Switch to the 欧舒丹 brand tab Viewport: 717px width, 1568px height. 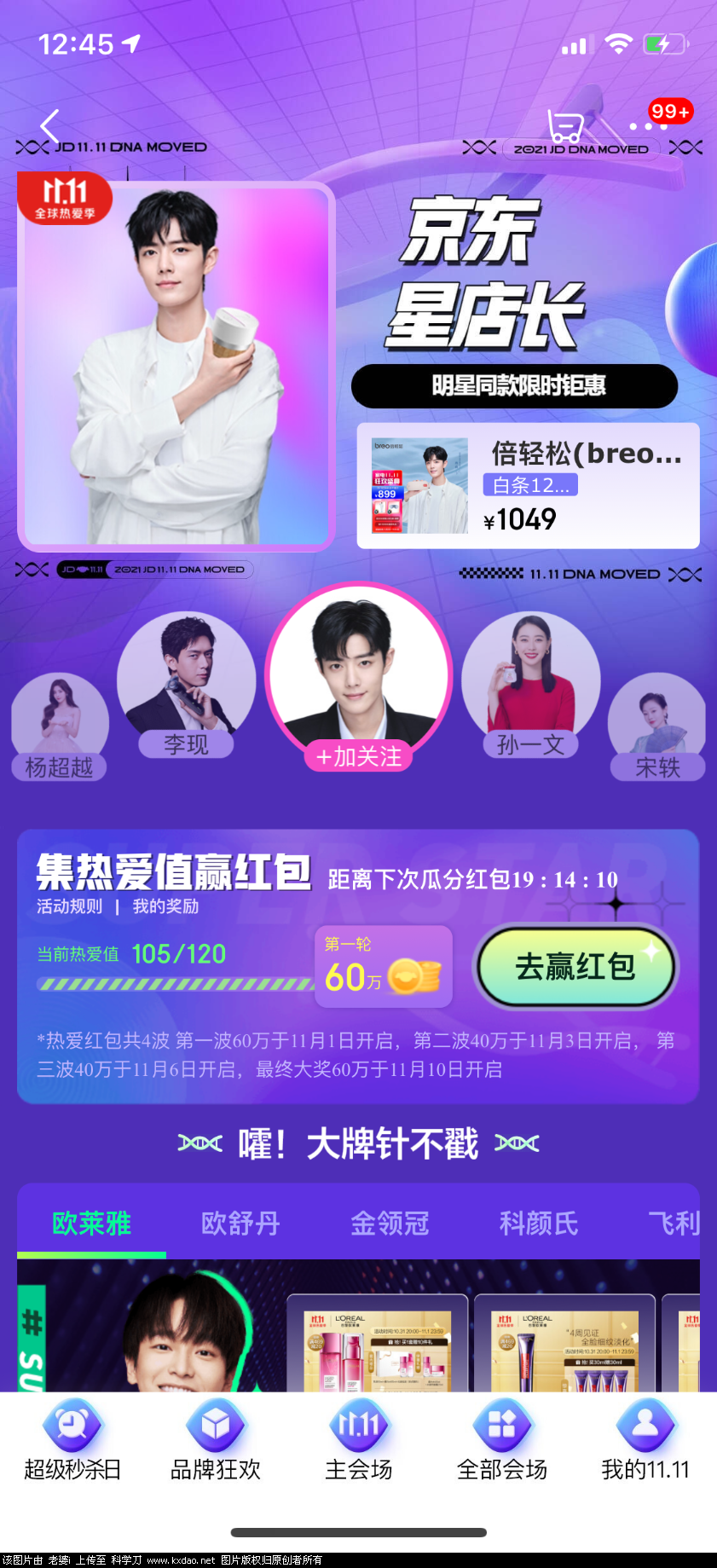pyautogui.click(x=240, y=1223)
